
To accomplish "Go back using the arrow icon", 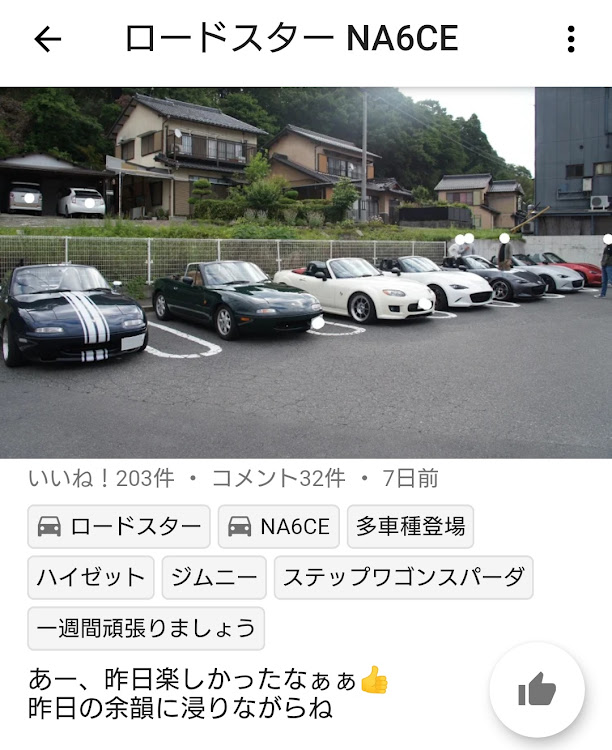I will click(47, 39).
